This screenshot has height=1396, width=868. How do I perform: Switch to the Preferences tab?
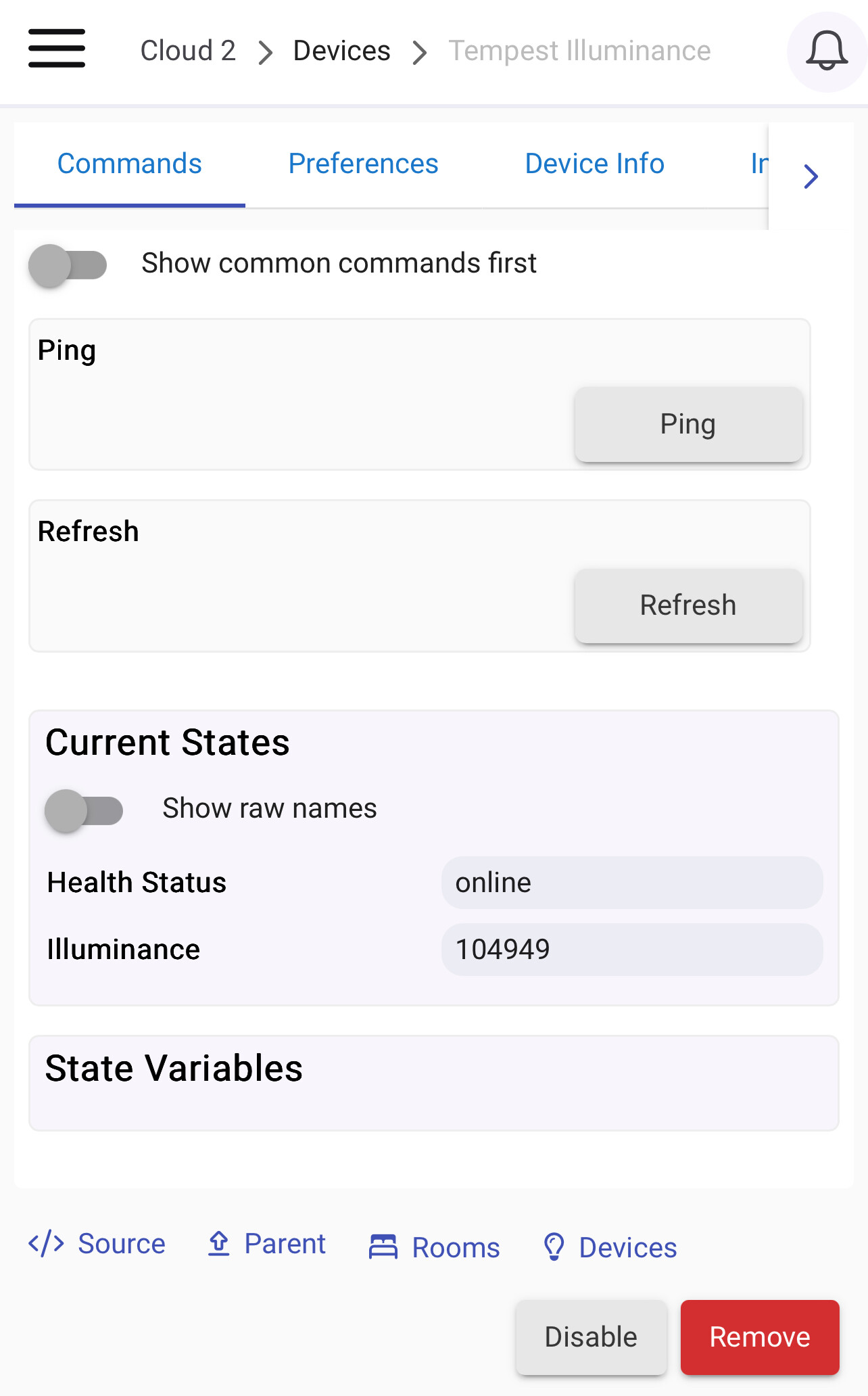point(363,164)
